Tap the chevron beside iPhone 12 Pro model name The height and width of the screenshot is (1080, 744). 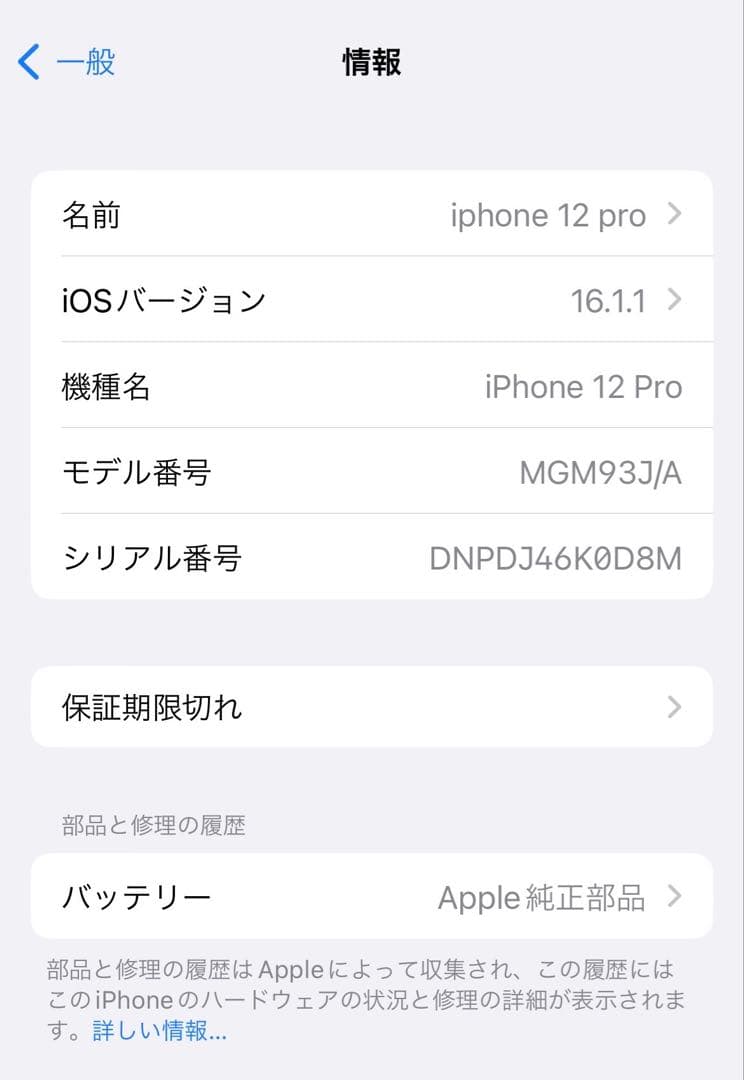[674, 387]
